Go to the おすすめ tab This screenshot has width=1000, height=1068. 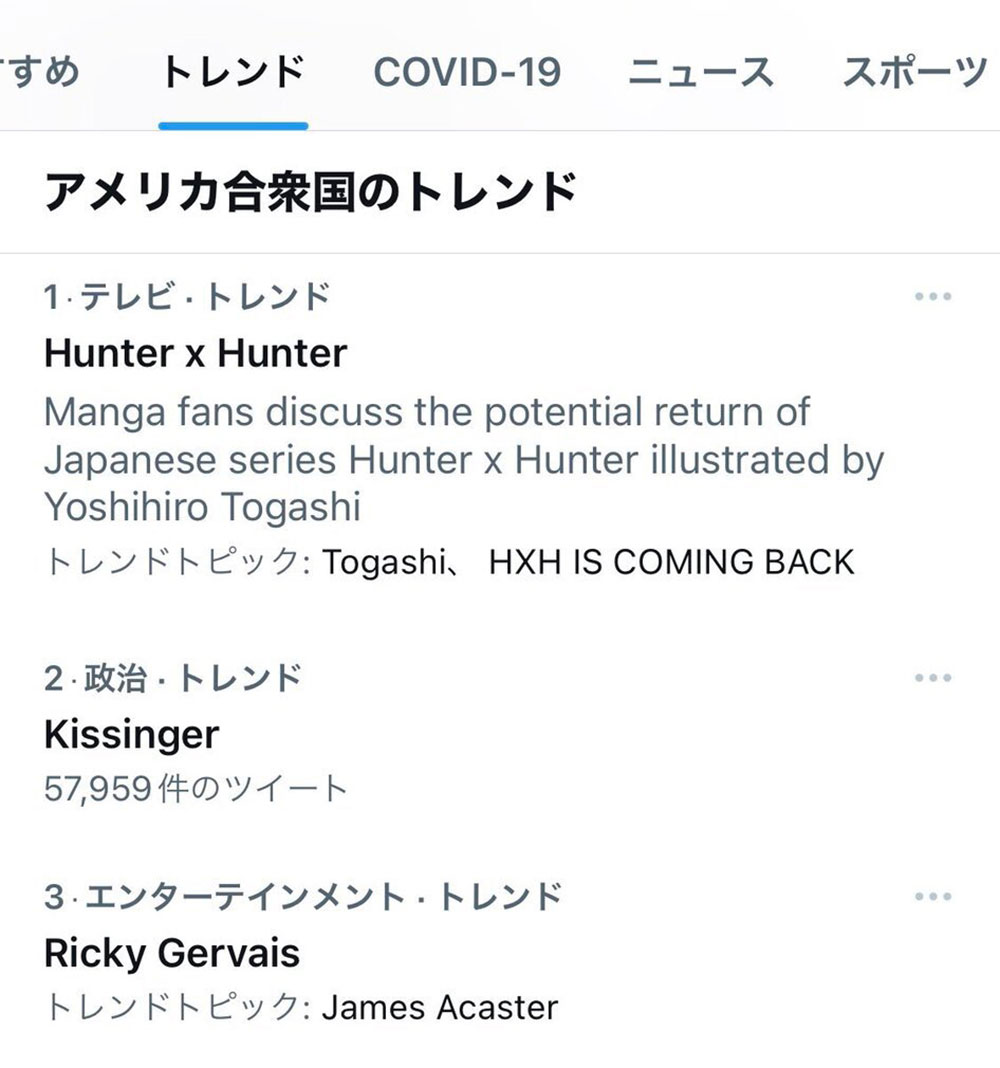tap(40, 73)
